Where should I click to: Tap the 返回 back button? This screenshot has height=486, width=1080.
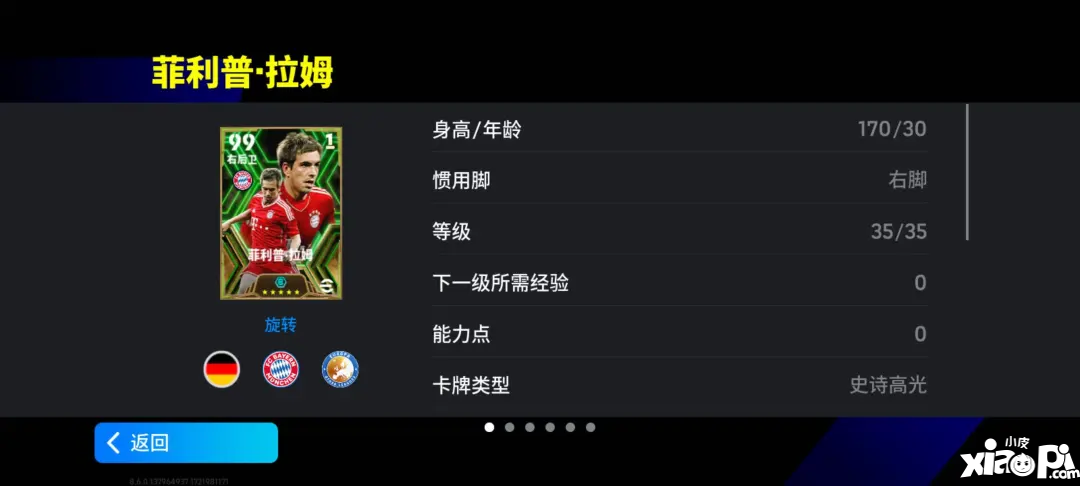pyautogui.click(x=186, y=443)
